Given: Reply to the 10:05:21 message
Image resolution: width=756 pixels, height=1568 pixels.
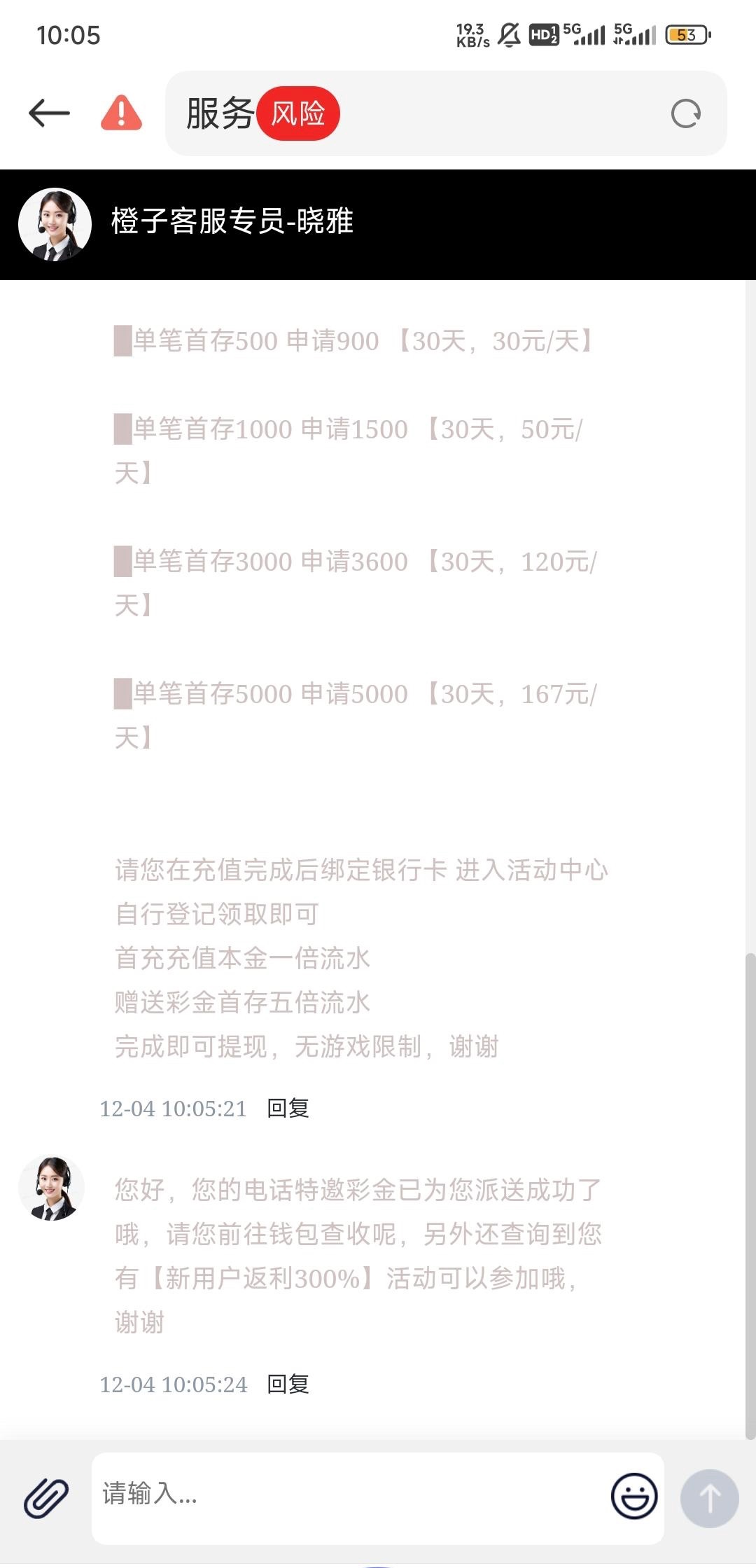Looking at the screenshot, I should click(288, 1108).
